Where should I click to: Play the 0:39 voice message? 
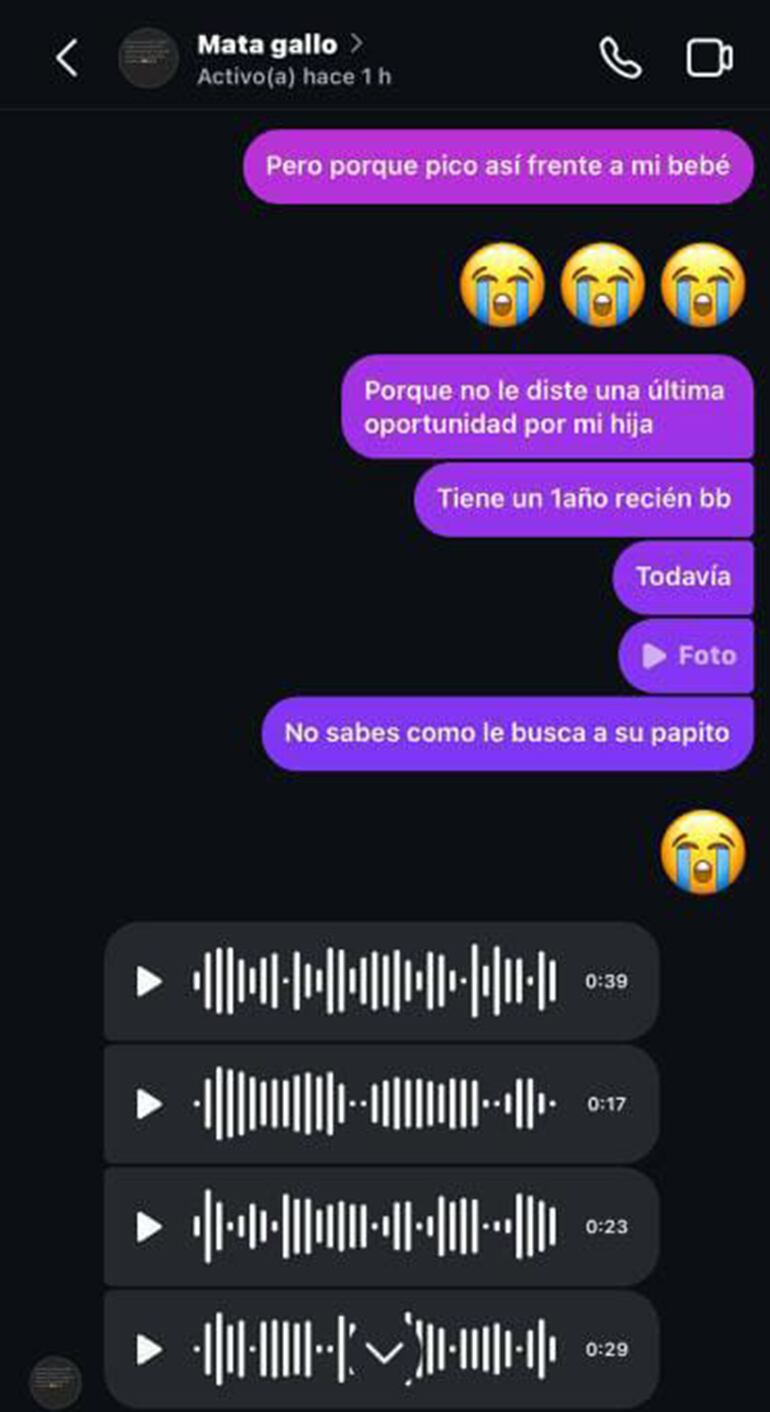pyautogui.click(x=149, y=982)
